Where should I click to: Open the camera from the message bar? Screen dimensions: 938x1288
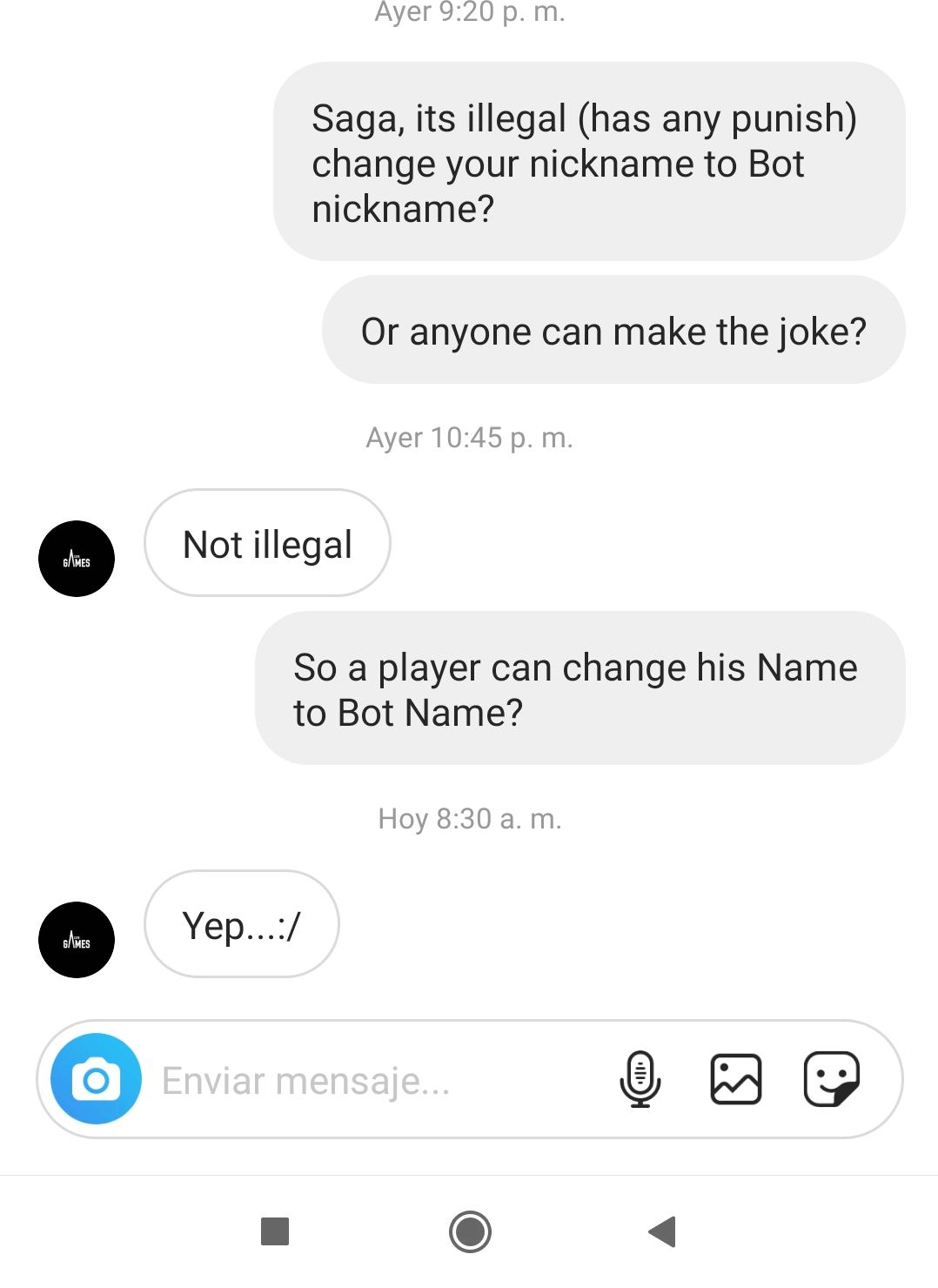(96, 1079)
